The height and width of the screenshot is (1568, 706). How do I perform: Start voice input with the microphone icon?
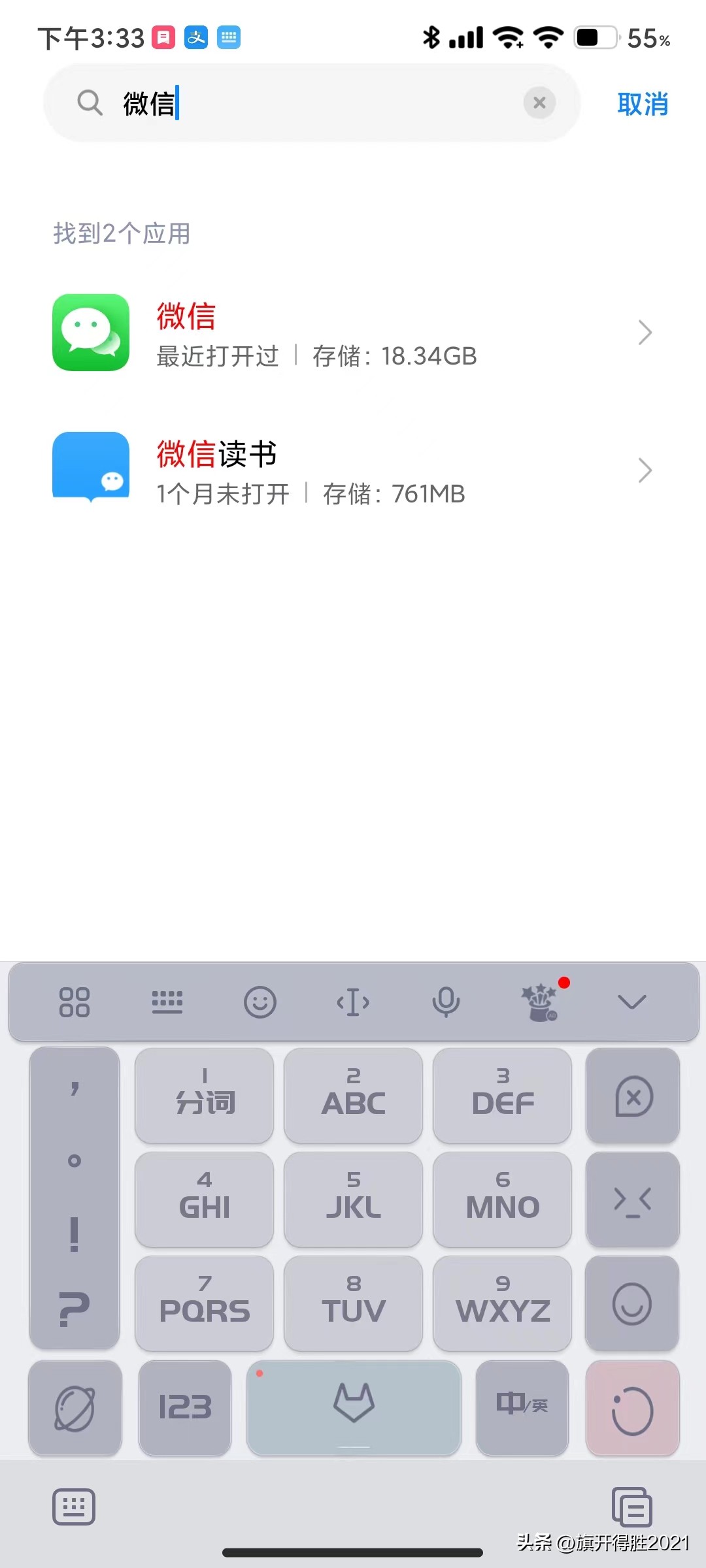446,1002
